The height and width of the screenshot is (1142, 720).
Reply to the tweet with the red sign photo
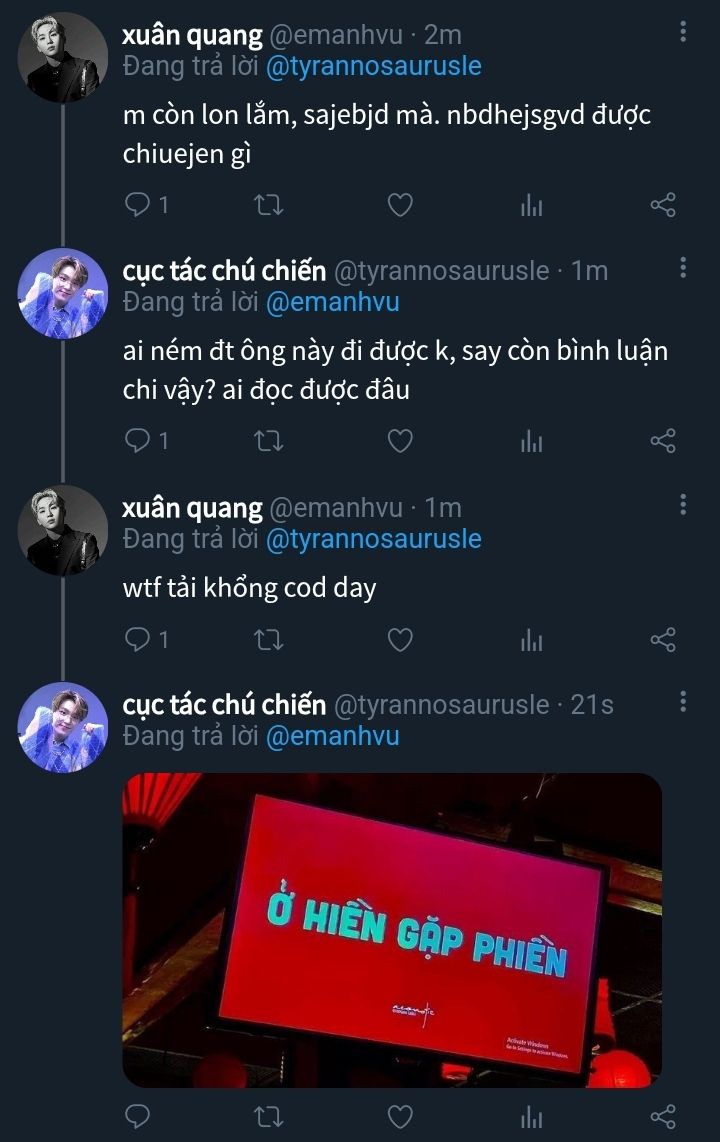click(137, 1116)
